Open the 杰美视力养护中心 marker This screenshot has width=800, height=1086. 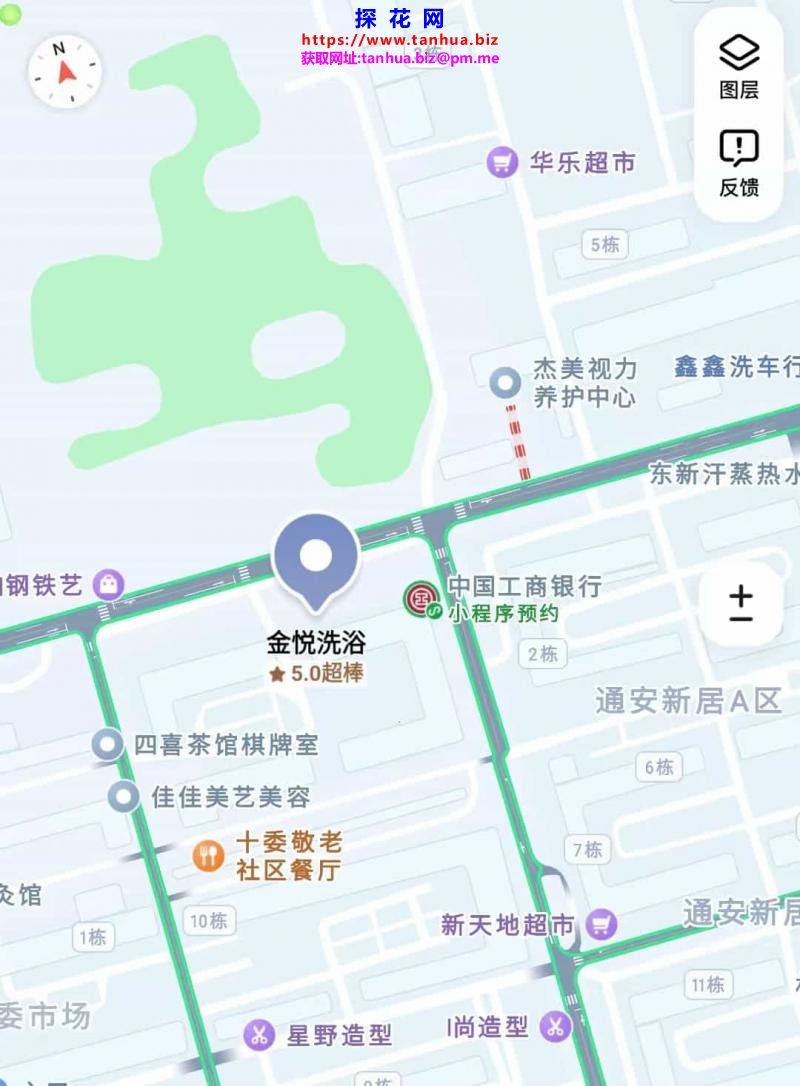[505, 382]
